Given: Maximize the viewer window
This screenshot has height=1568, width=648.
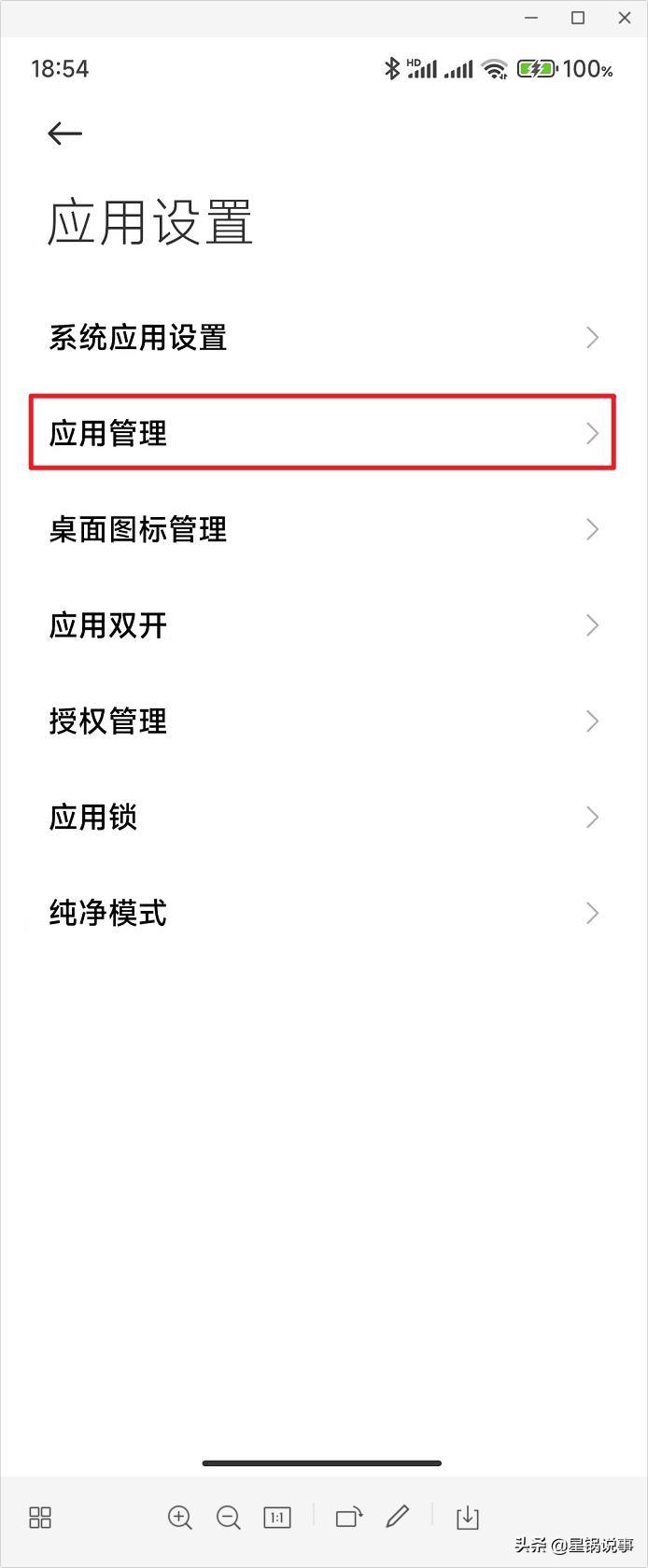Looking at the screenshot, I should pyautogui.click(x=578, y=18).
